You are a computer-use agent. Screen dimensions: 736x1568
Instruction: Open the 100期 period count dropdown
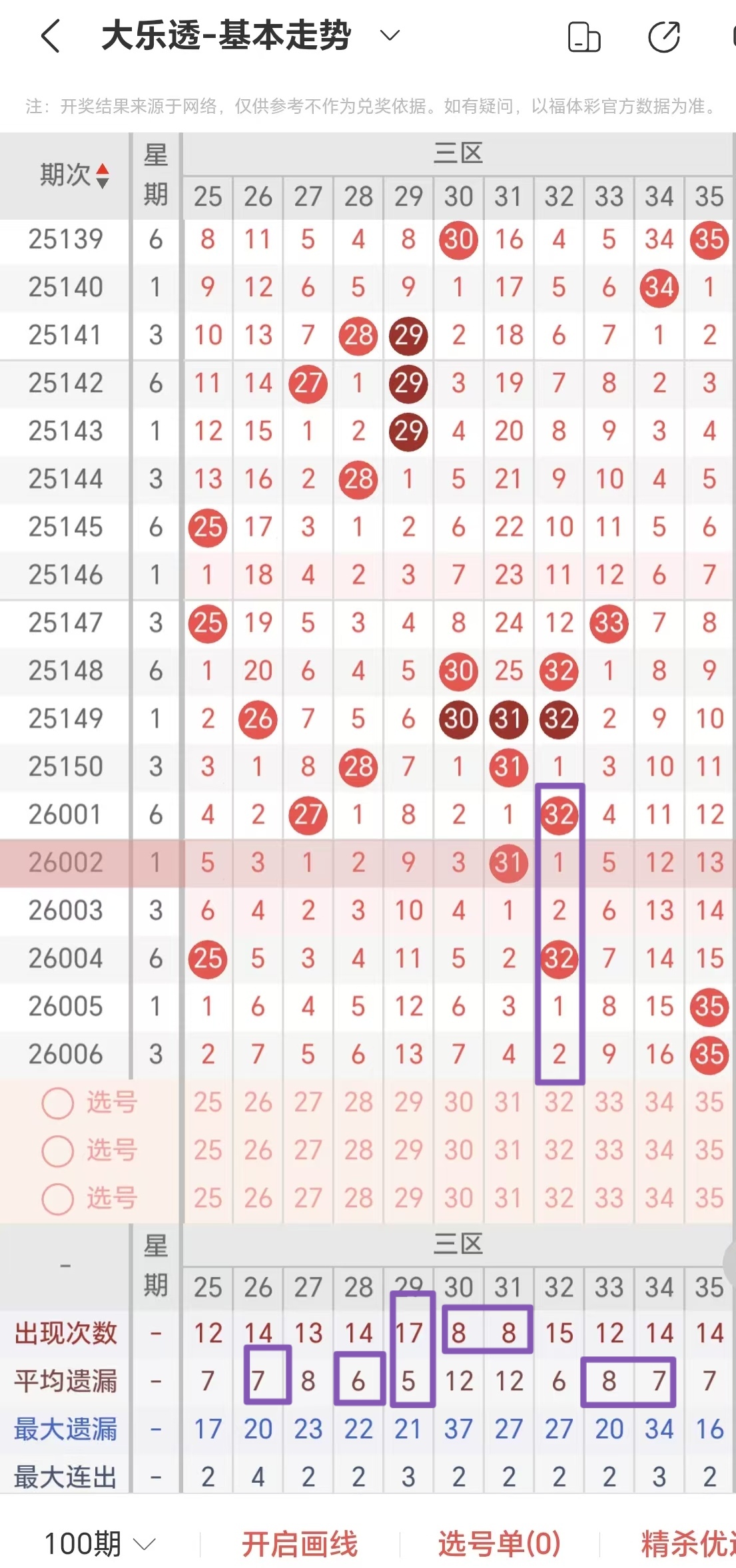[100, 1543]
